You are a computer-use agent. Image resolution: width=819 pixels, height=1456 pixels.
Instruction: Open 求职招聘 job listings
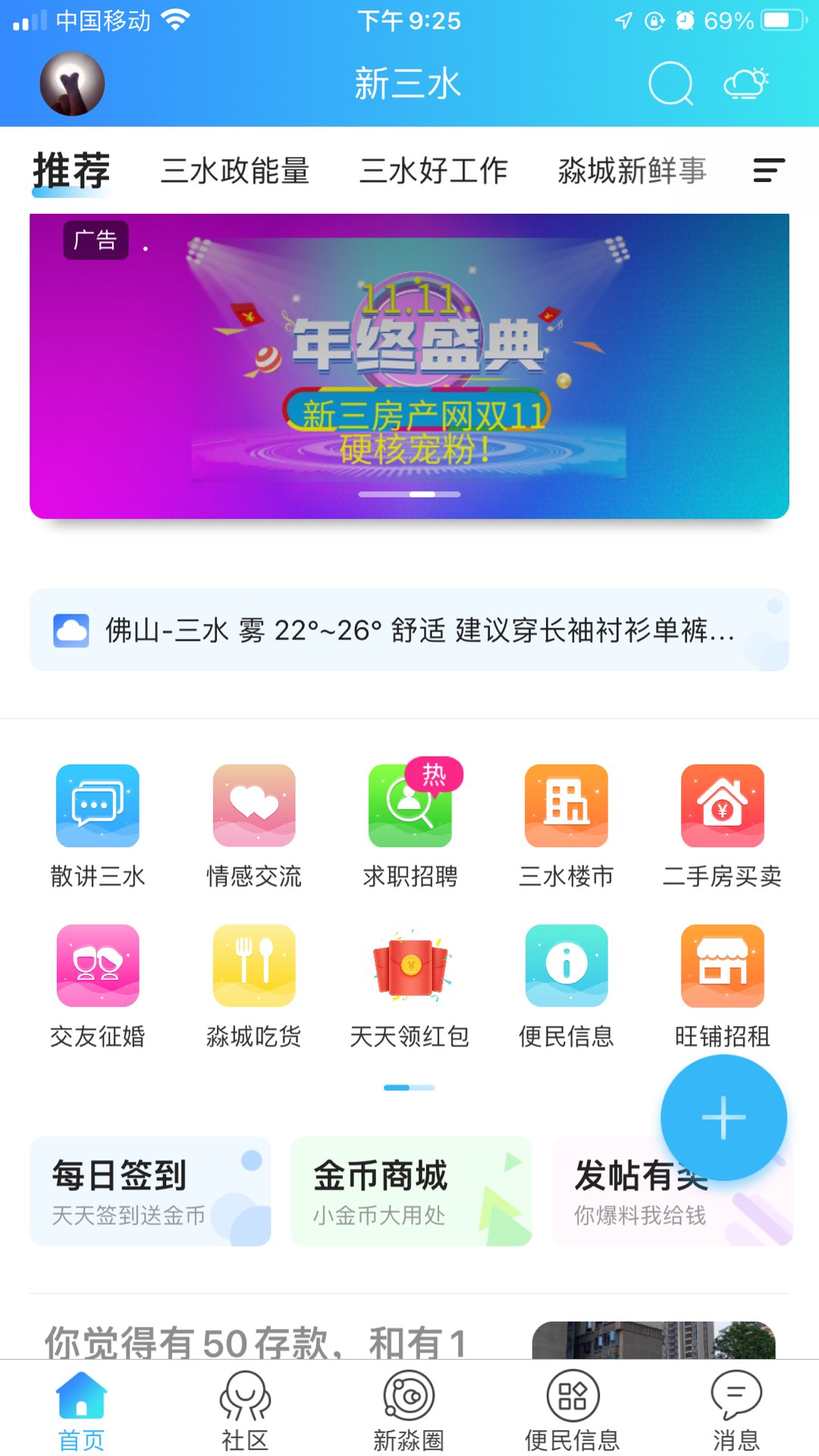click(x=410, y=826)
